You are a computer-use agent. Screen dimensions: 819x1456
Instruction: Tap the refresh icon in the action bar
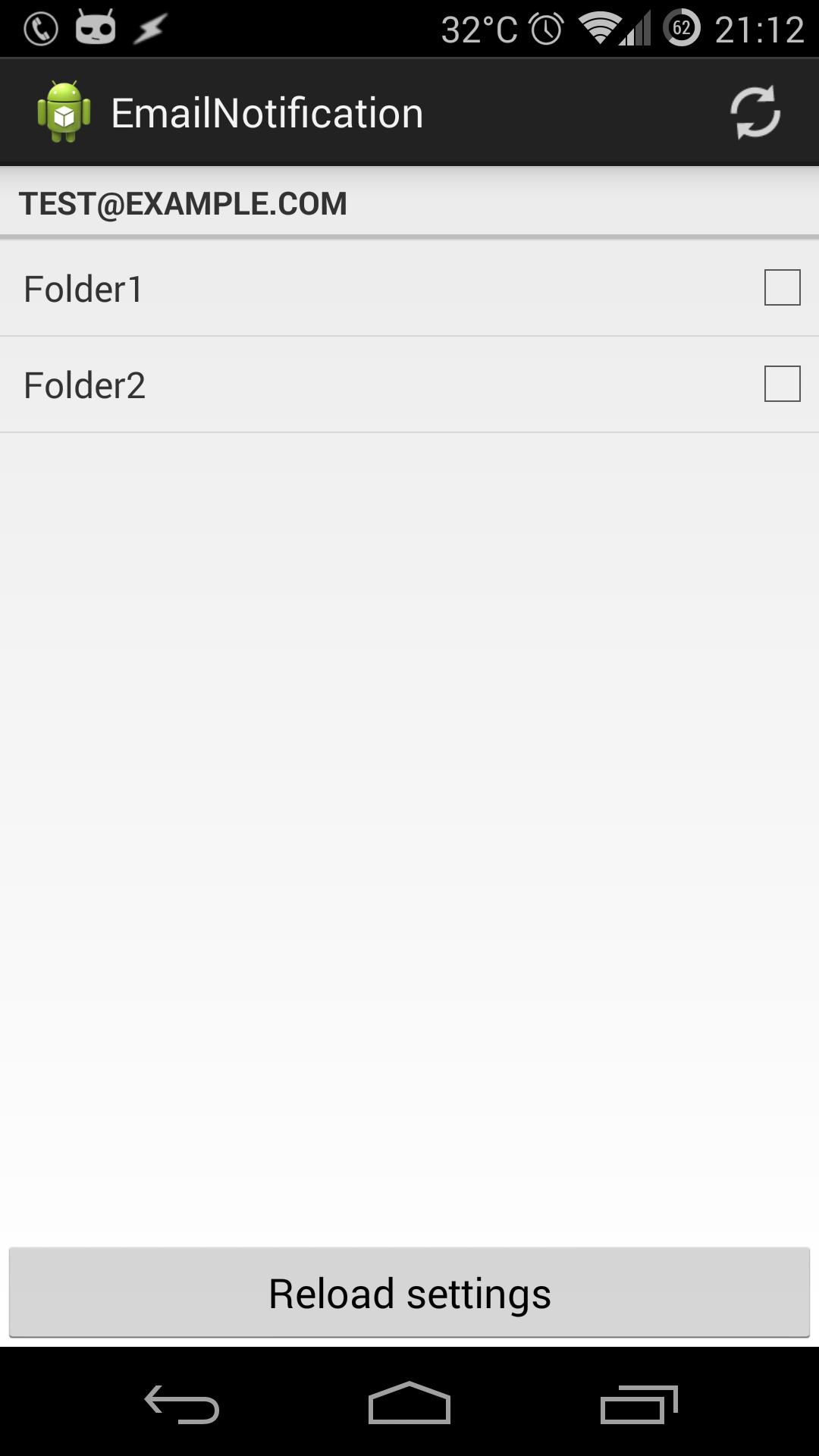(755, 113)
